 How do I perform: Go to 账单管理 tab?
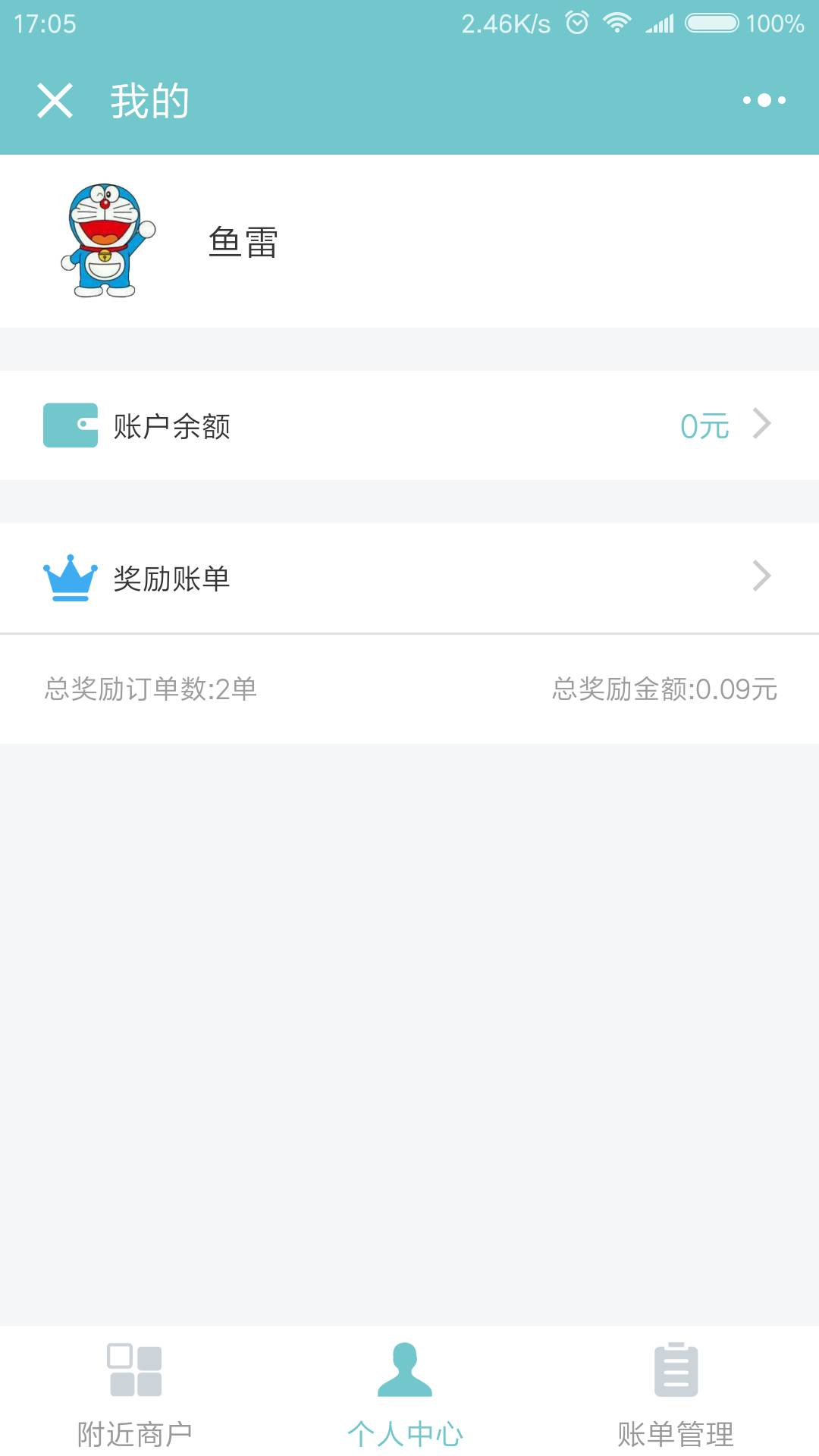tap(675, 1393)
